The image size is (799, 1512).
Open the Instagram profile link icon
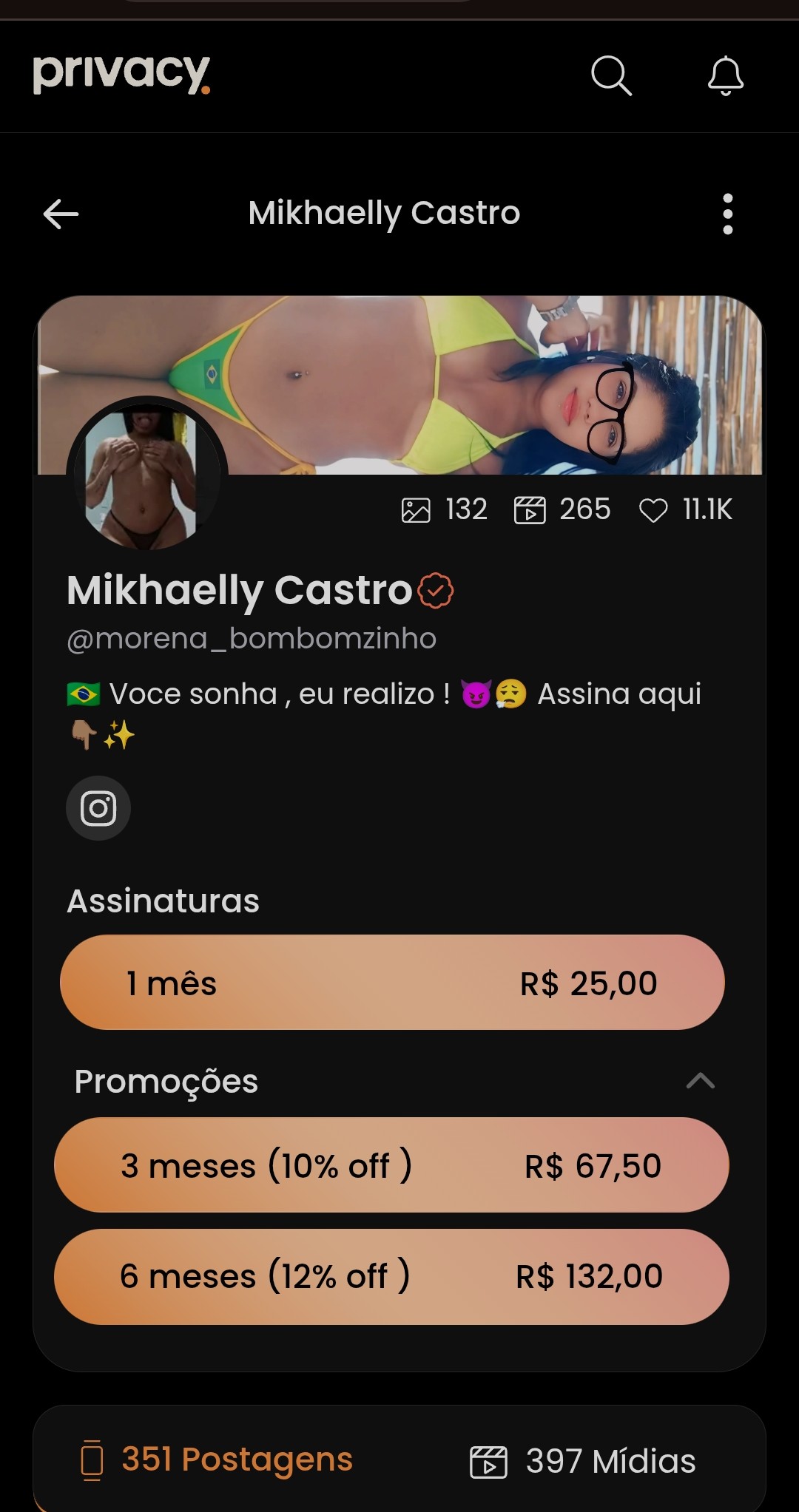(x=98, y=808)
